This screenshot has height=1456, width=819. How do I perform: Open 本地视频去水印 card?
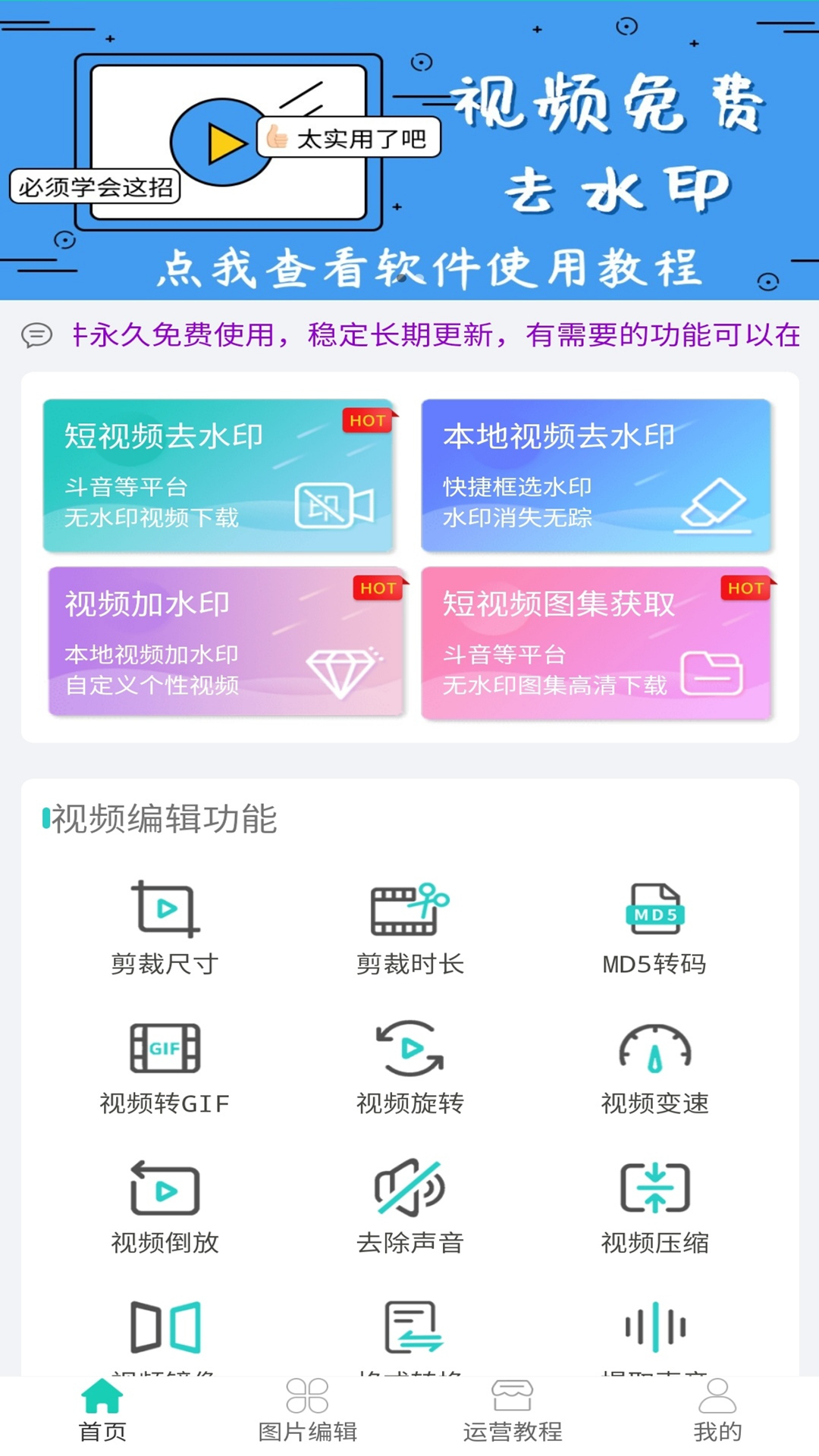click(x=596, y=475)
